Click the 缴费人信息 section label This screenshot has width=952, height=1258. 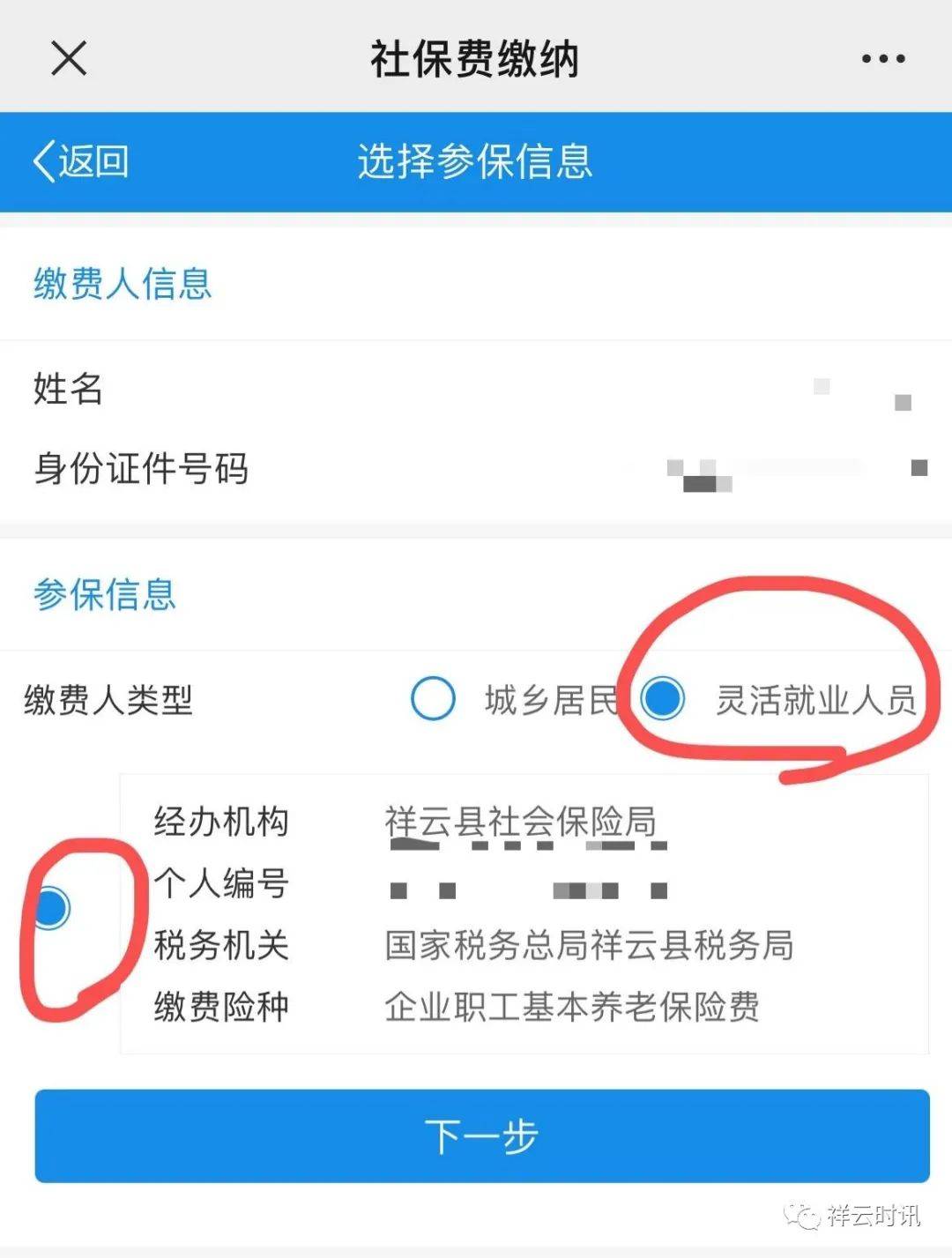[121, 284]
